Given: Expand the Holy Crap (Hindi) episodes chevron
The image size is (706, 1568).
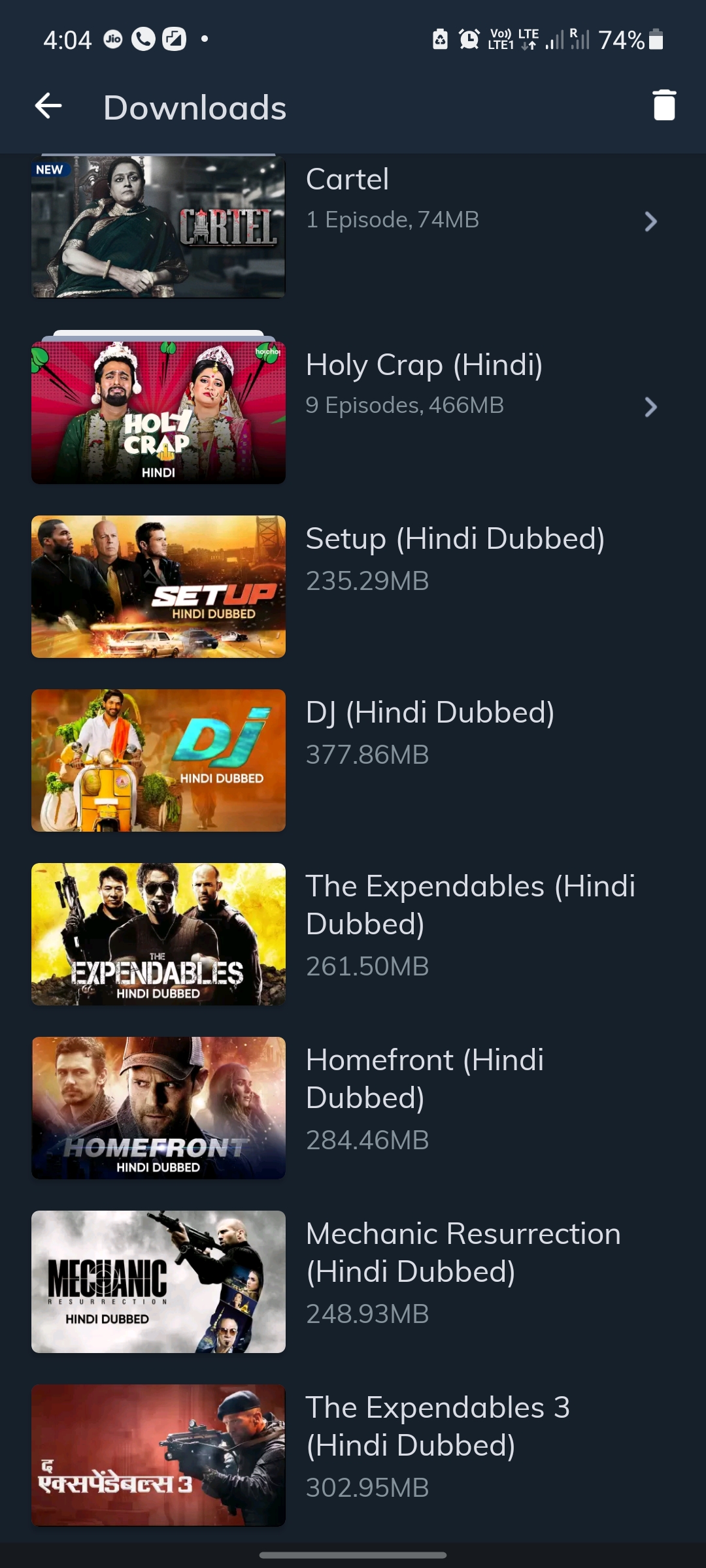Looking at the screenshot, I should [650, 407].
